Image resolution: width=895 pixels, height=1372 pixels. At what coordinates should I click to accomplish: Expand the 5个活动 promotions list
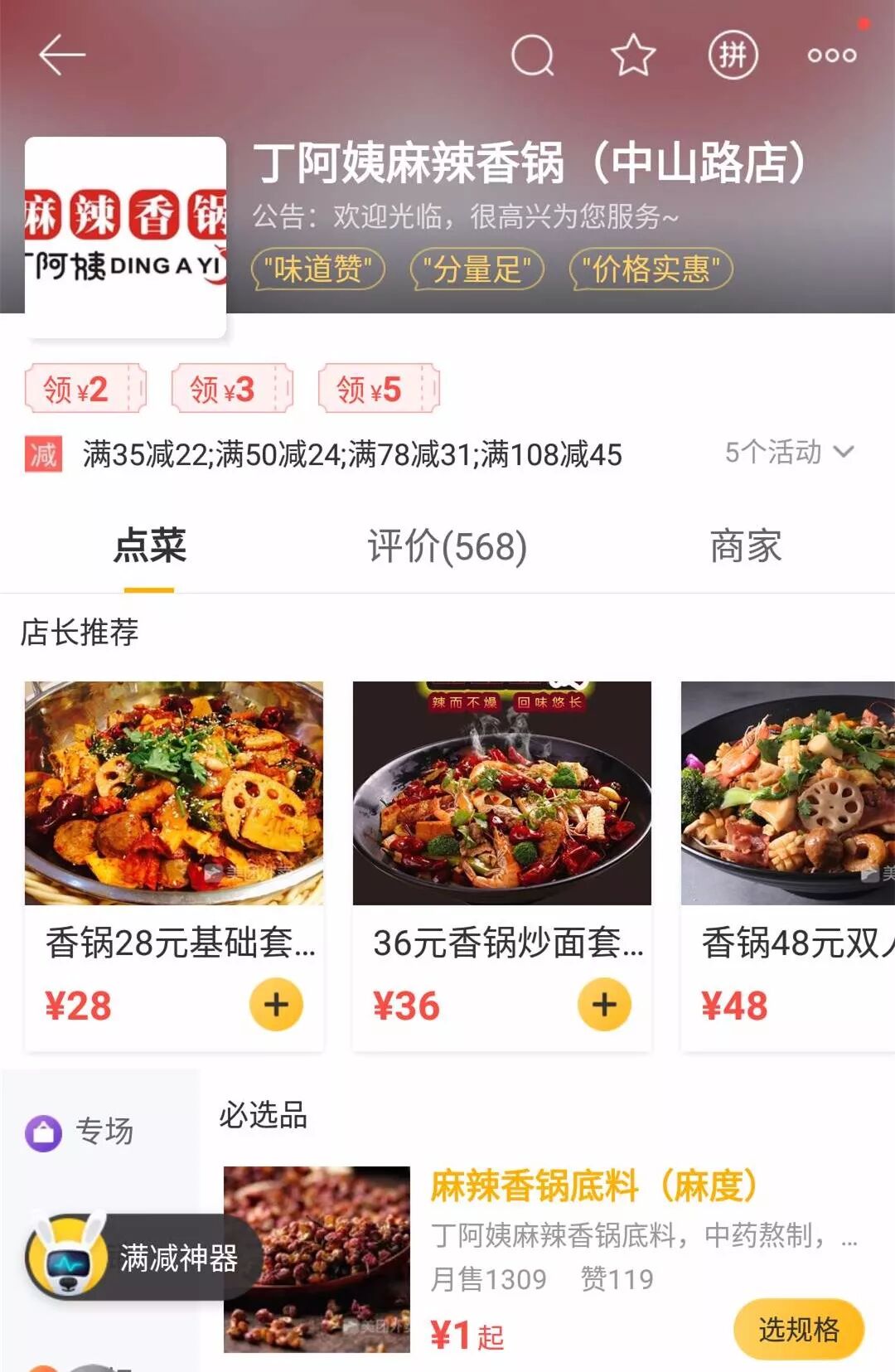[x=788, y=453]
